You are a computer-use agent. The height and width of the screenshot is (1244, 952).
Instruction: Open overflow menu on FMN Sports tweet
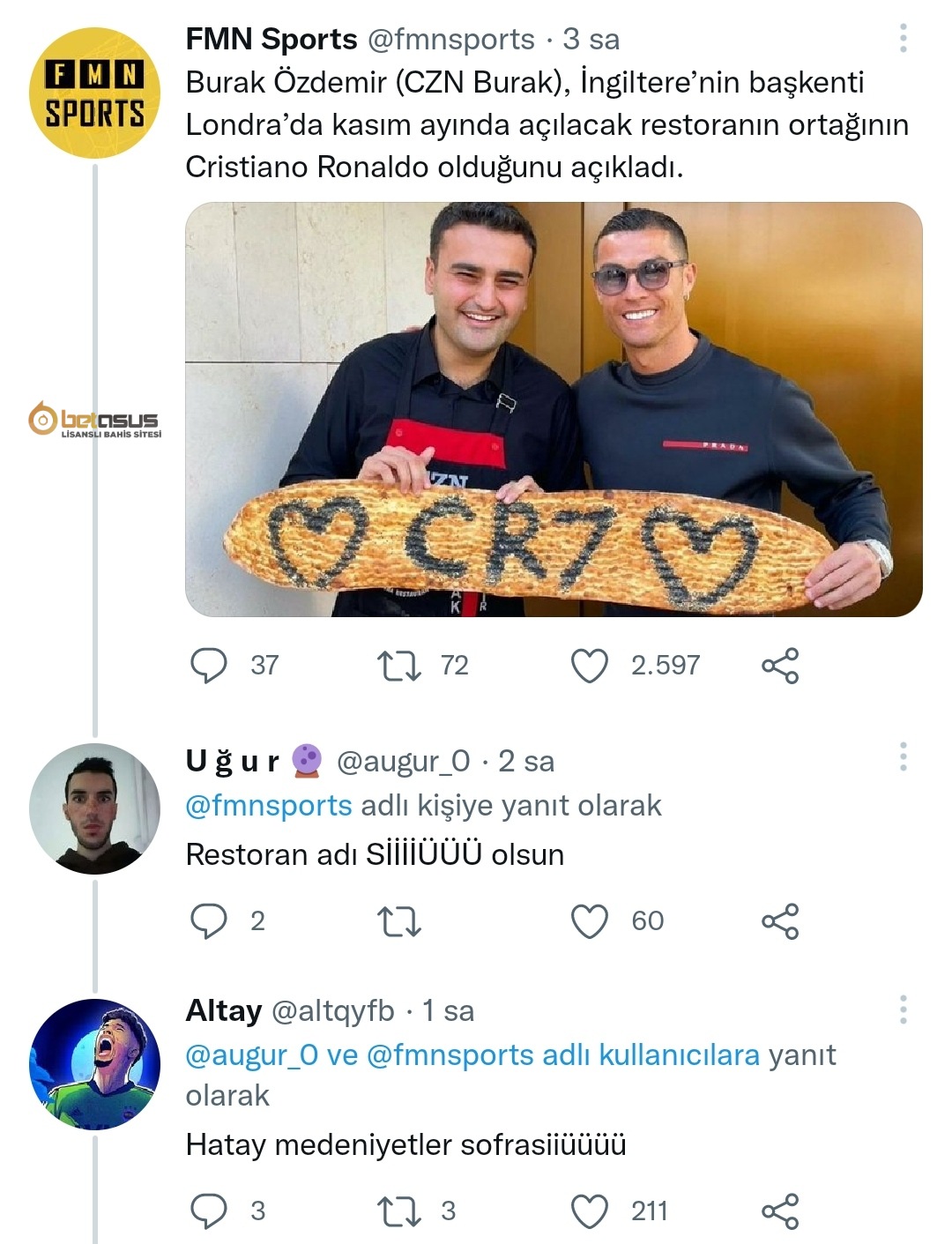point(903,39)
